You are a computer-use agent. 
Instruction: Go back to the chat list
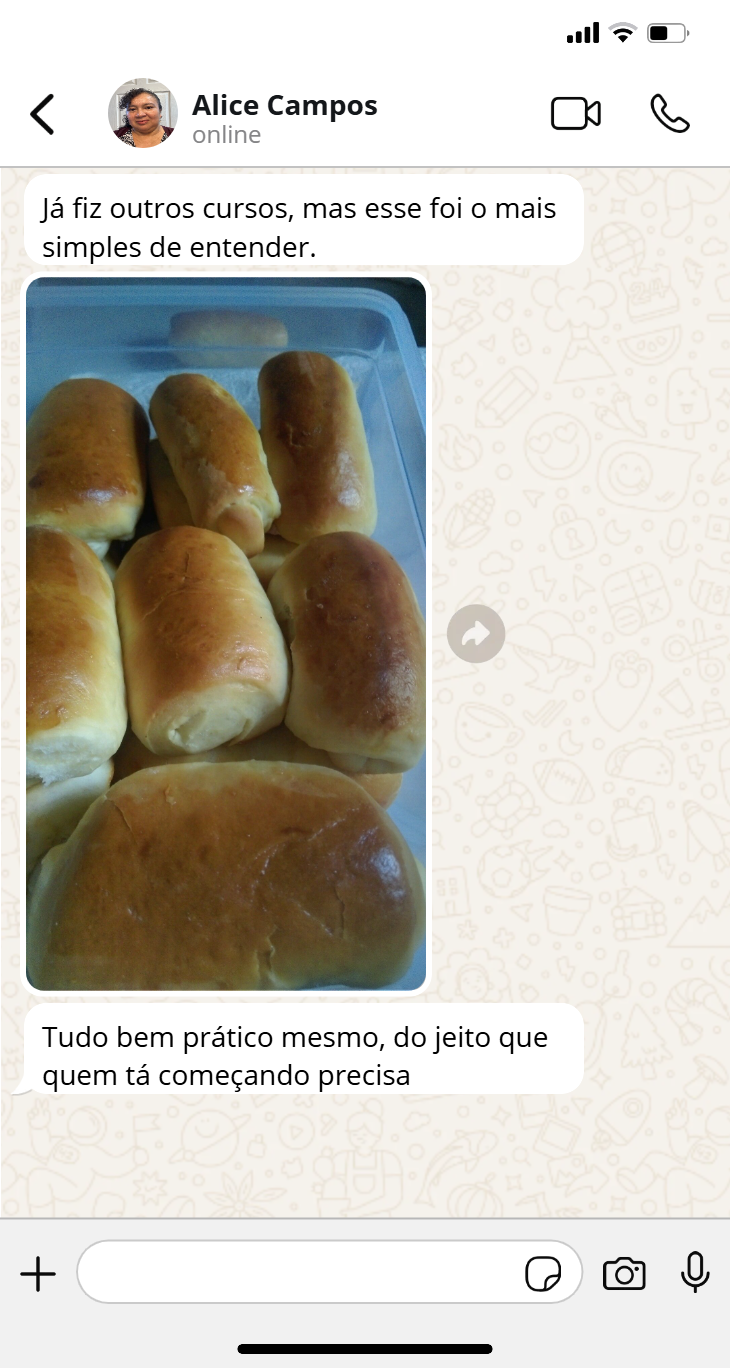[42, 115]
